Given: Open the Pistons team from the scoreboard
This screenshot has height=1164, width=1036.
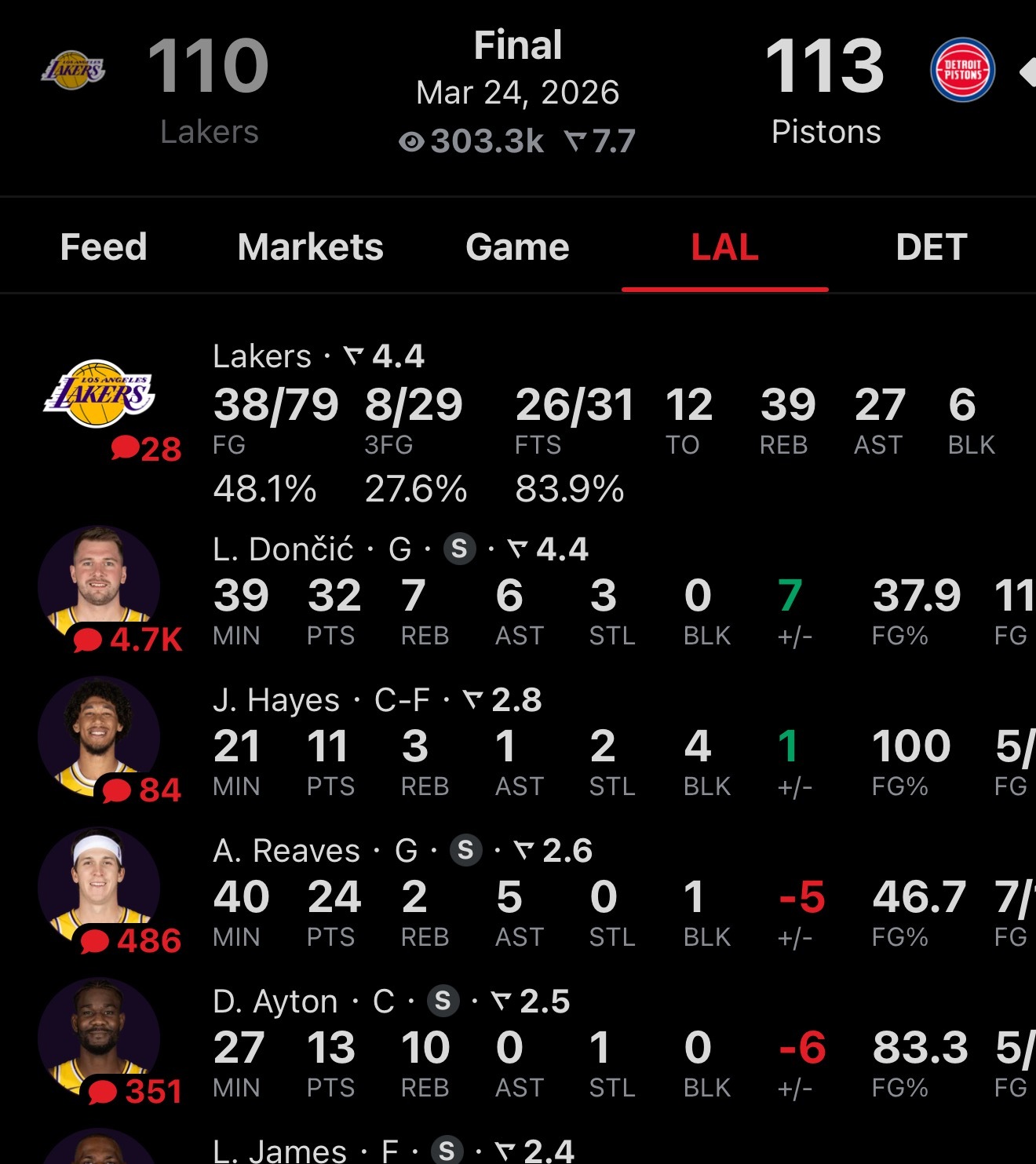Looking at the screenshot, I should pos(962,71).
